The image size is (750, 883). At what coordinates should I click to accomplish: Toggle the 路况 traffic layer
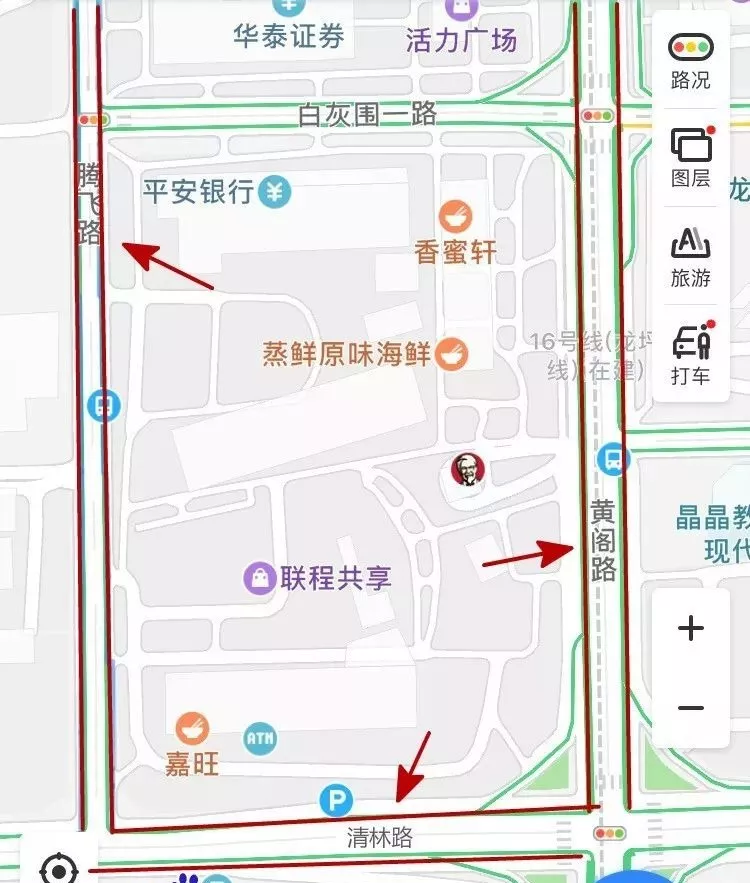tap(690, 58)
